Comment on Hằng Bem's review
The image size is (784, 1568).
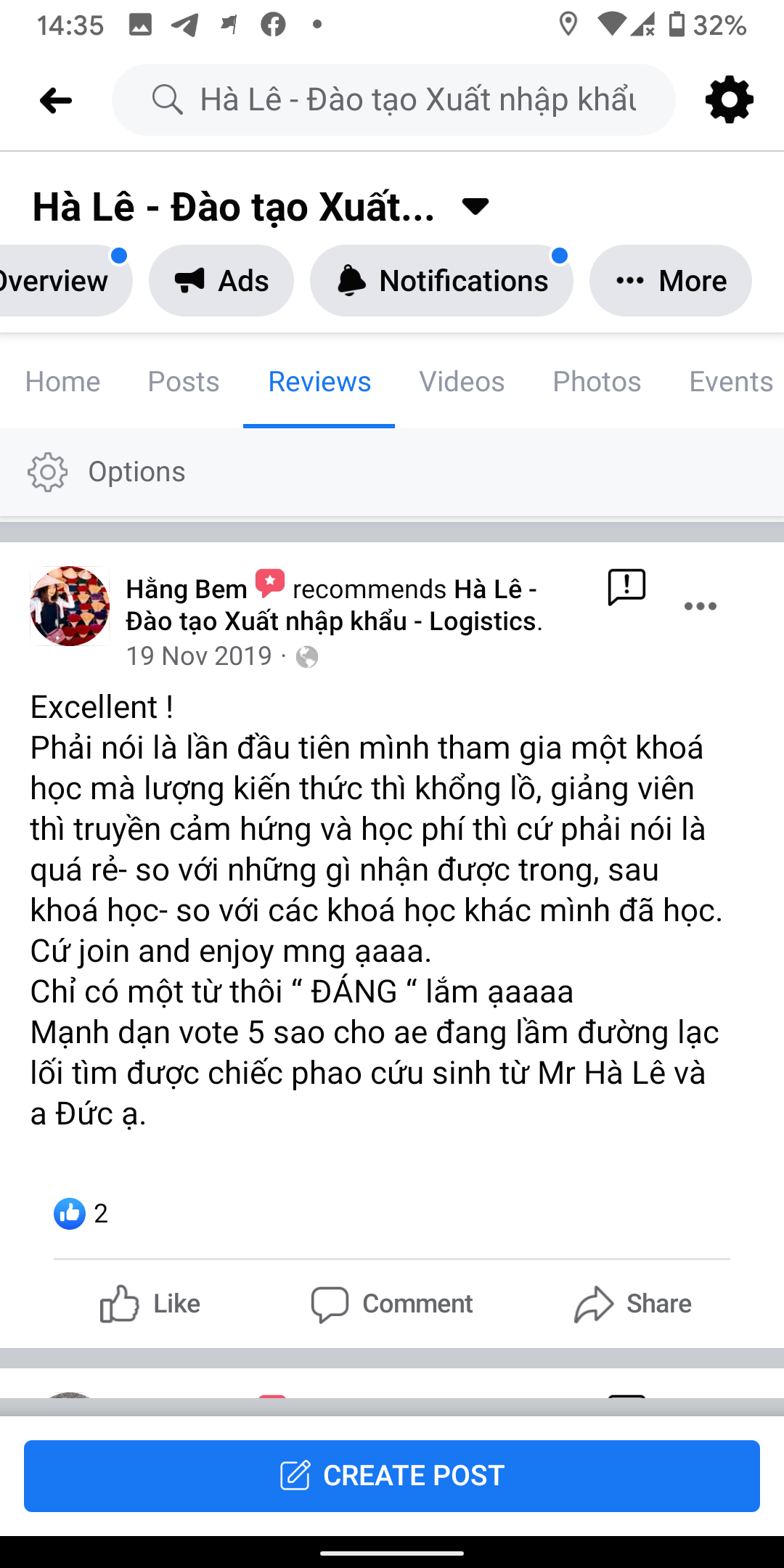(x=392, y=1304)
